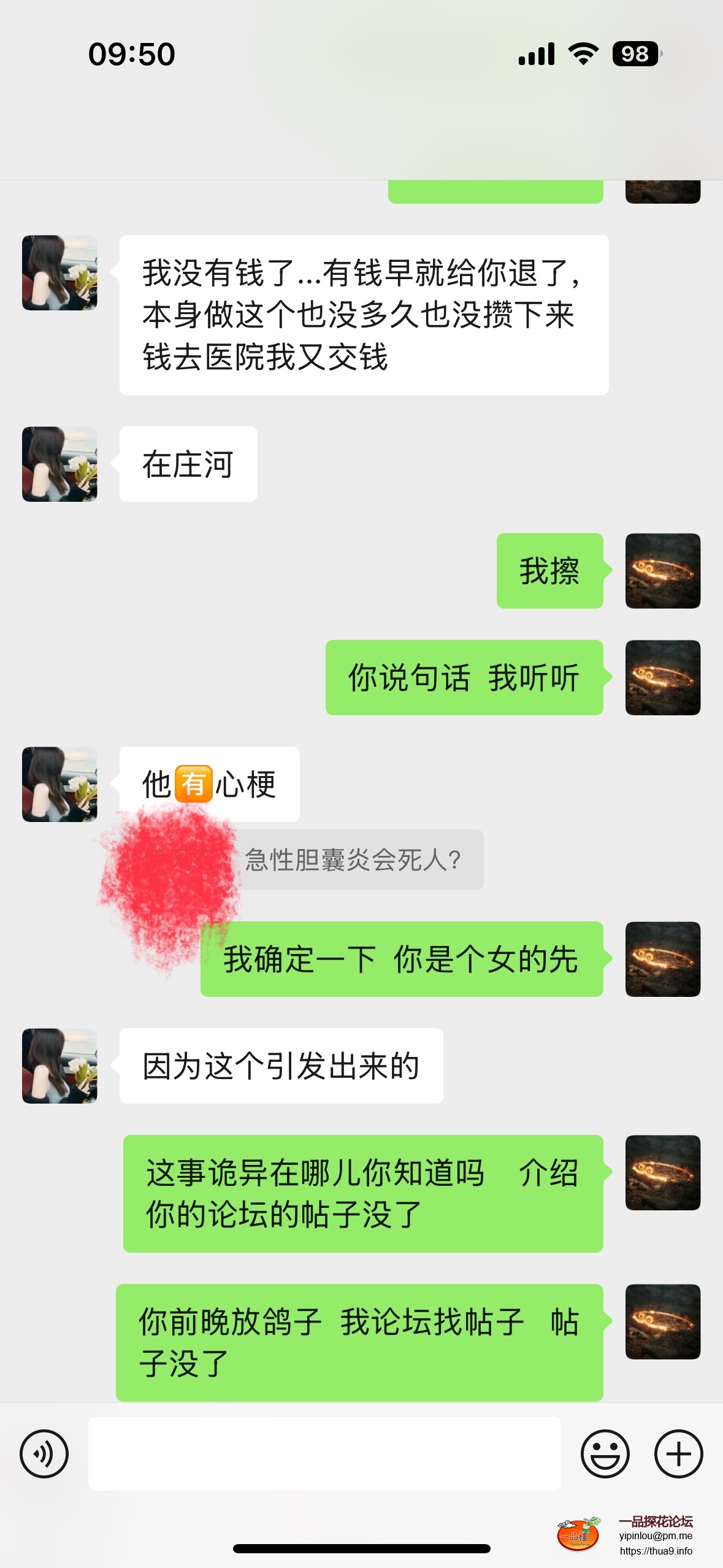Viewport: 723px width, 1568px height.
Task: Open the contact avatar beside "在庄河"
Action: (x=59, y=464)
